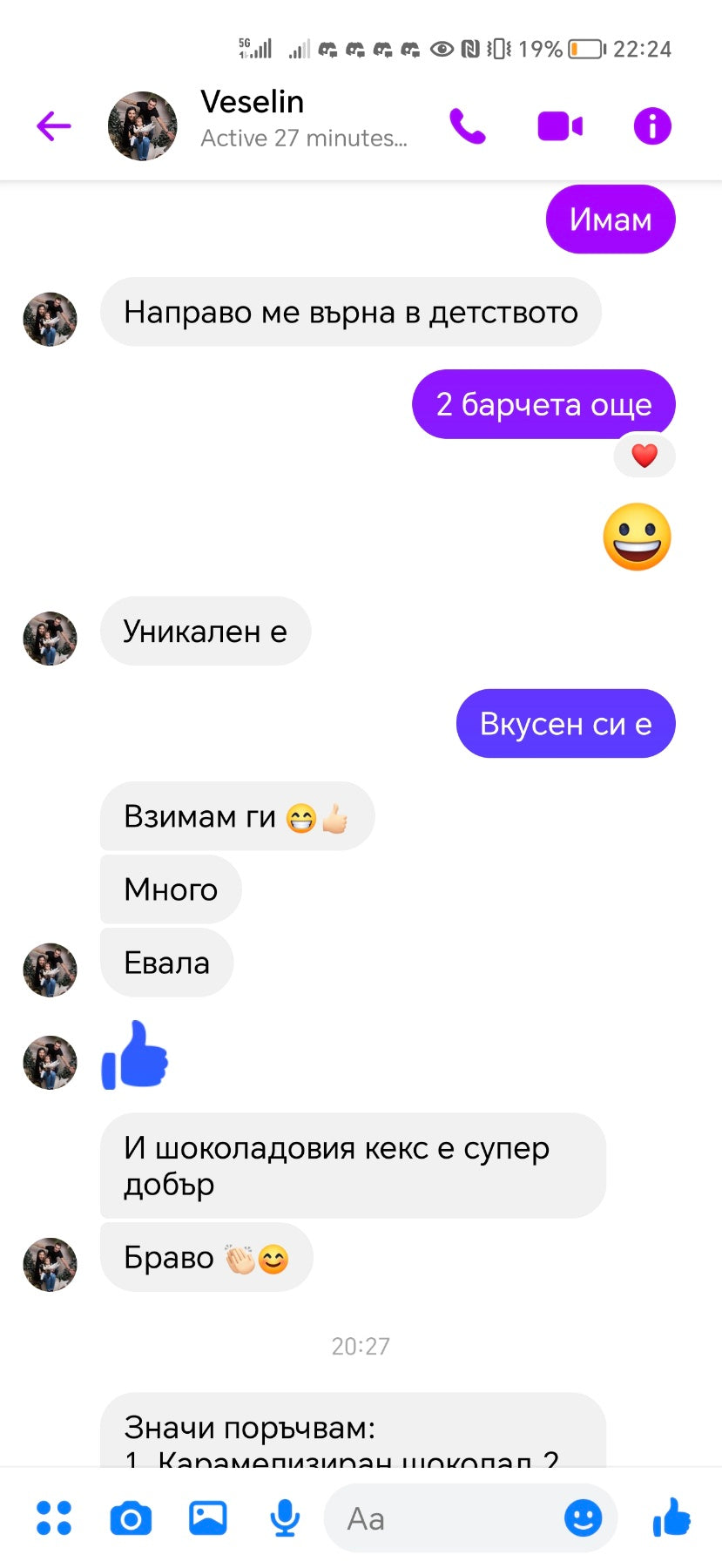The width and height of the screenshot is (722, 1568).
Task: Open the photo gallery picker
Action: pyautogui.click(x=208, y=1517)
